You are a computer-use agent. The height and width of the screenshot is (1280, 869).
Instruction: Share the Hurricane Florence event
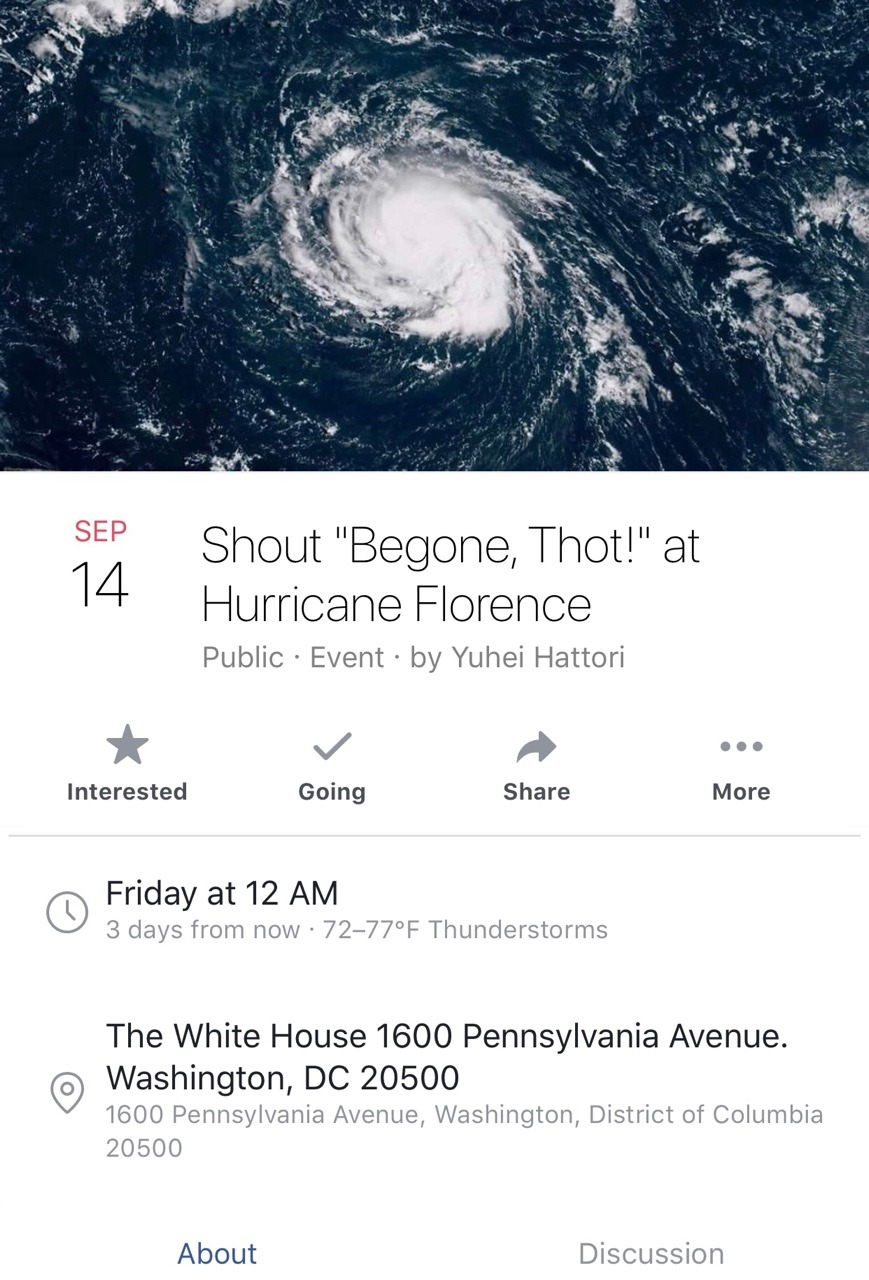537,765
